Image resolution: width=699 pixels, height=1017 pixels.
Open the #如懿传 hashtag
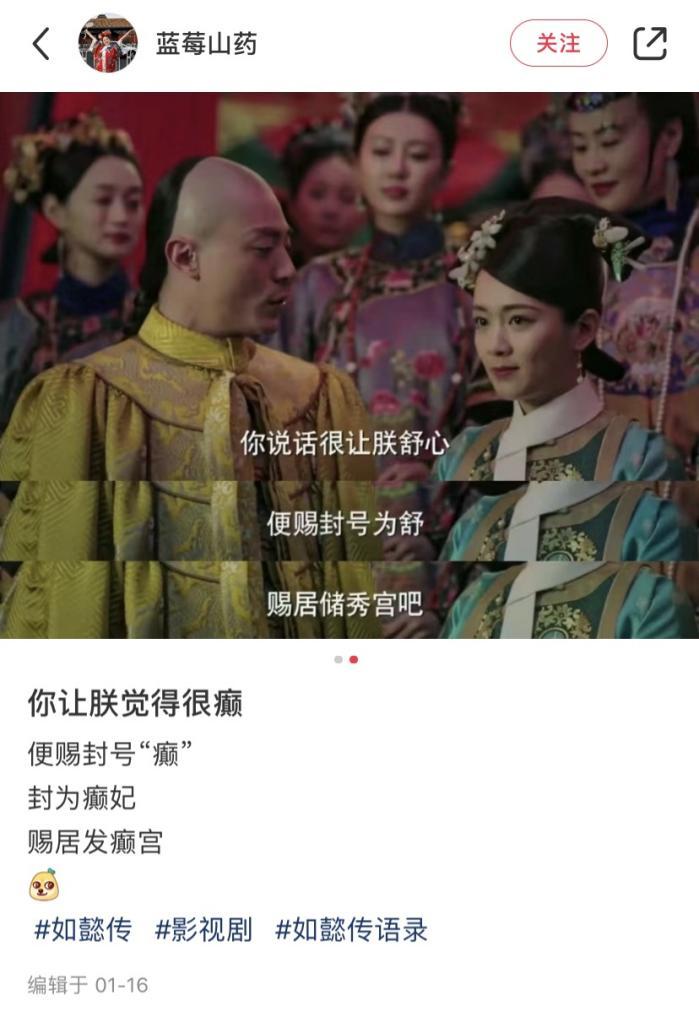coord(83,930)
